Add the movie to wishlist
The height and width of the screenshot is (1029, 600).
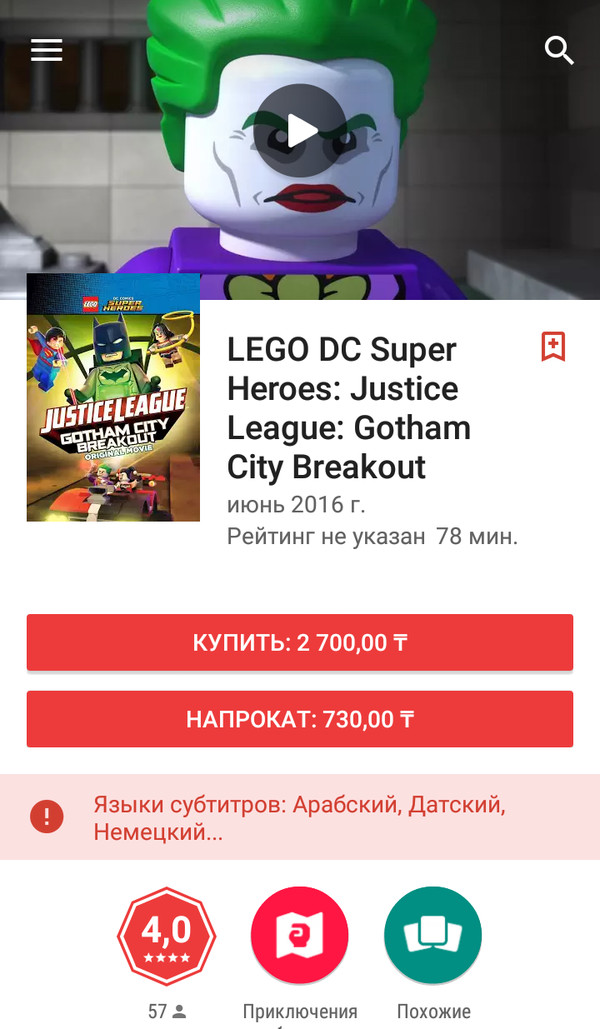(553, 347)
